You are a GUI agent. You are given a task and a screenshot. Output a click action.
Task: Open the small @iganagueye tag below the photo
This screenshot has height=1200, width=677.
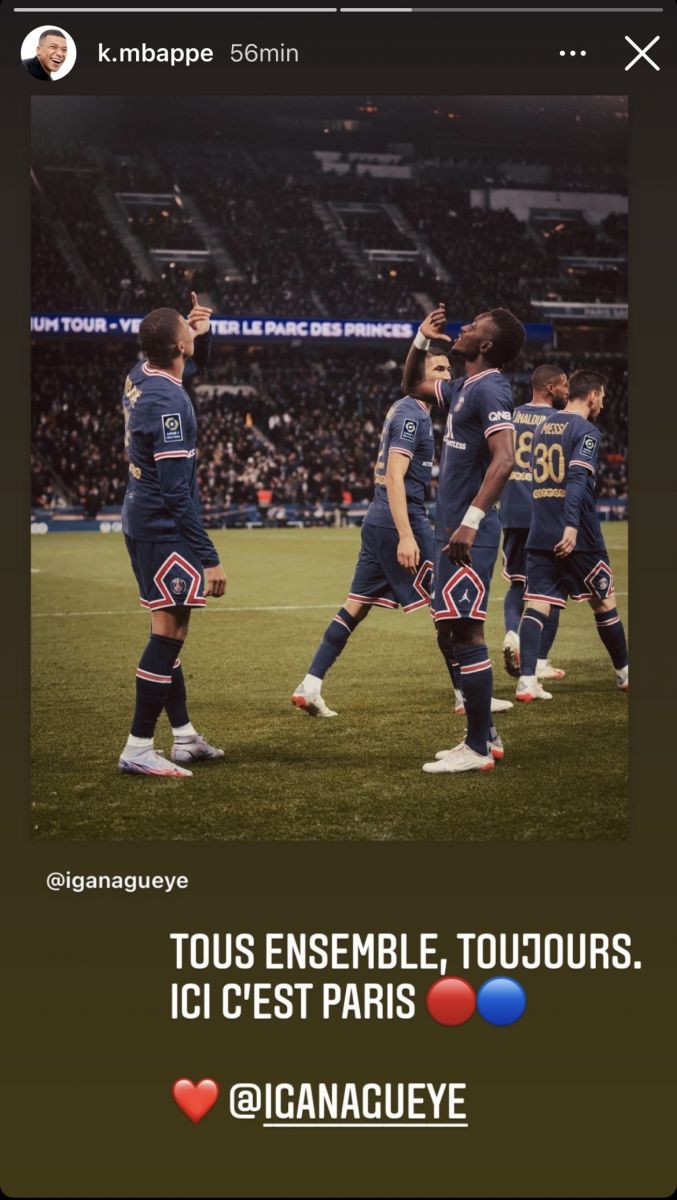[117, 881]
